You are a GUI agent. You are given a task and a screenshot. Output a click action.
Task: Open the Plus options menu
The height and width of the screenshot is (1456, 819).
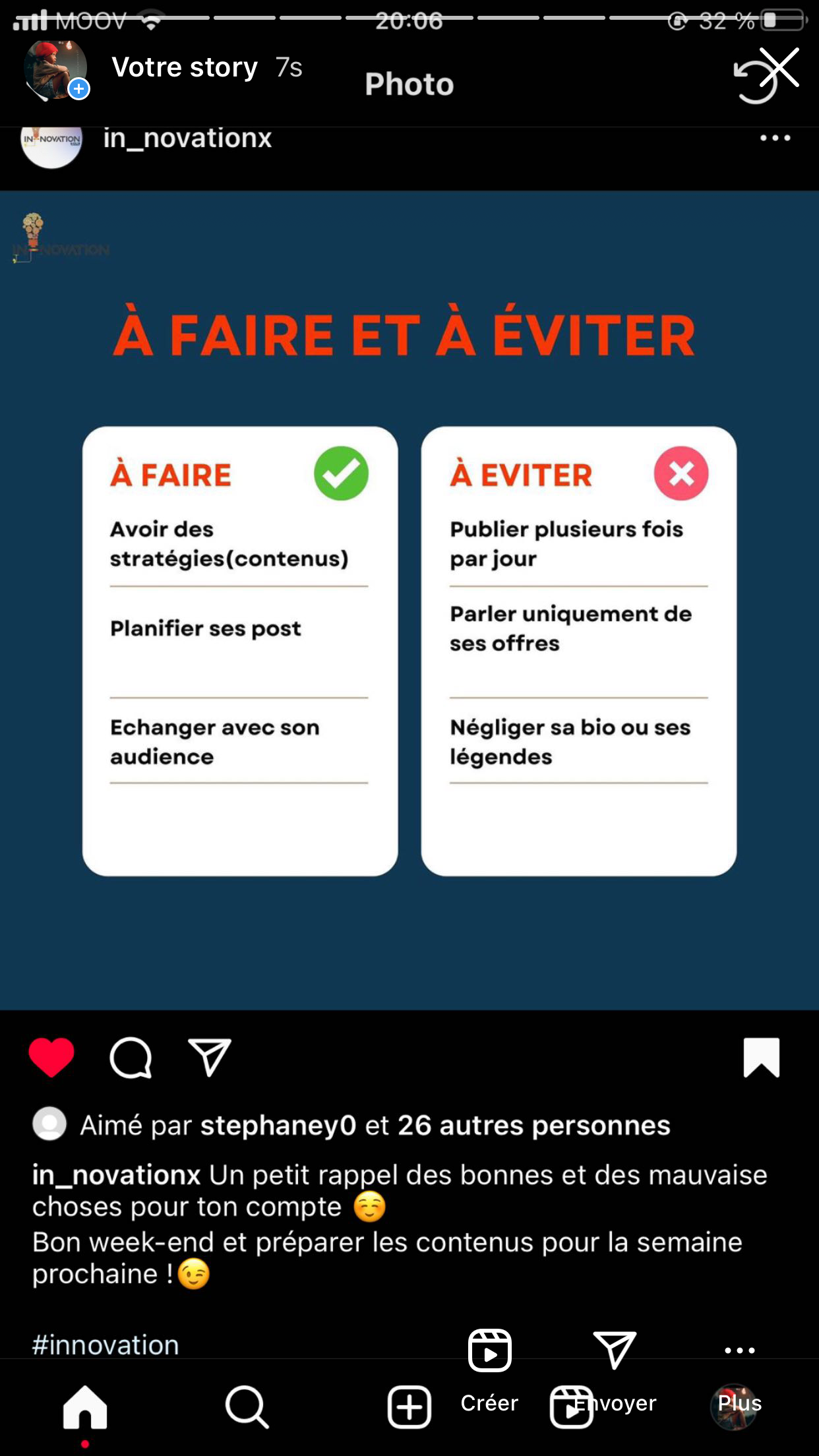point(740,1375)
